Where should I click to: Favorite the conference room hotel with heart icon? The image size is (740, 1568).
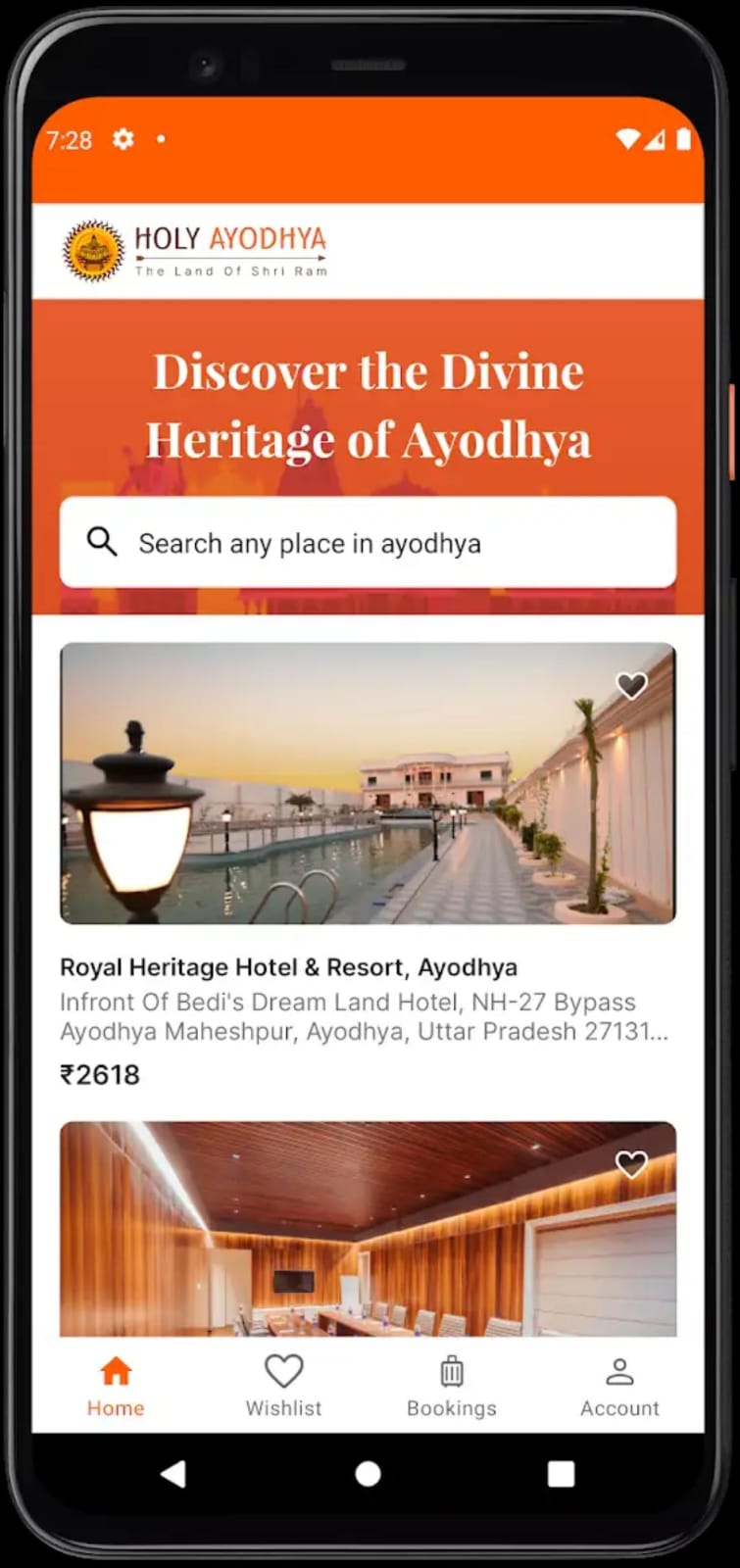click(631, 1164)
